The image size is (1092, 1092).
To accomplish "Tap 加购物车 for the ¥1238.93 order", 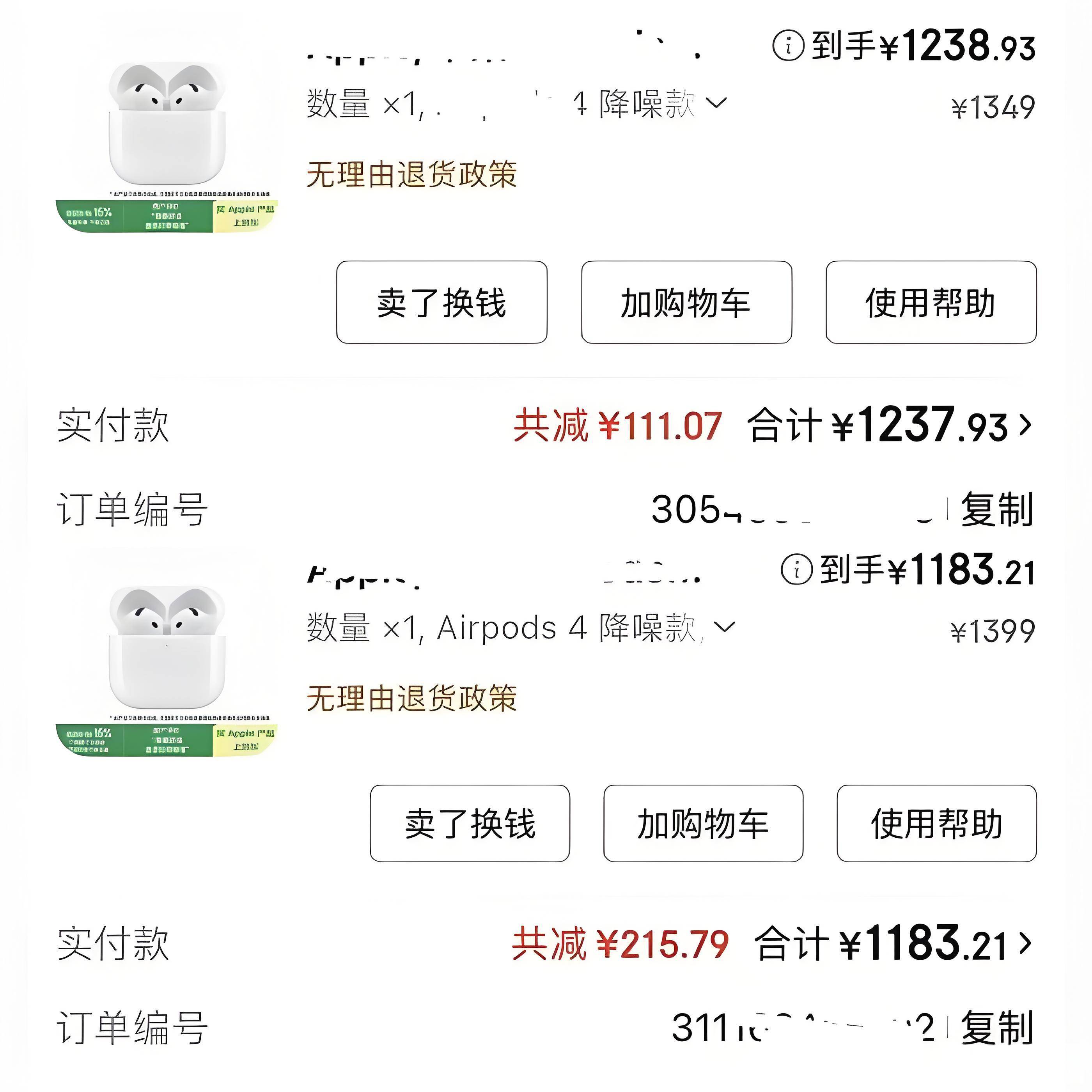I will coord(686,302).
